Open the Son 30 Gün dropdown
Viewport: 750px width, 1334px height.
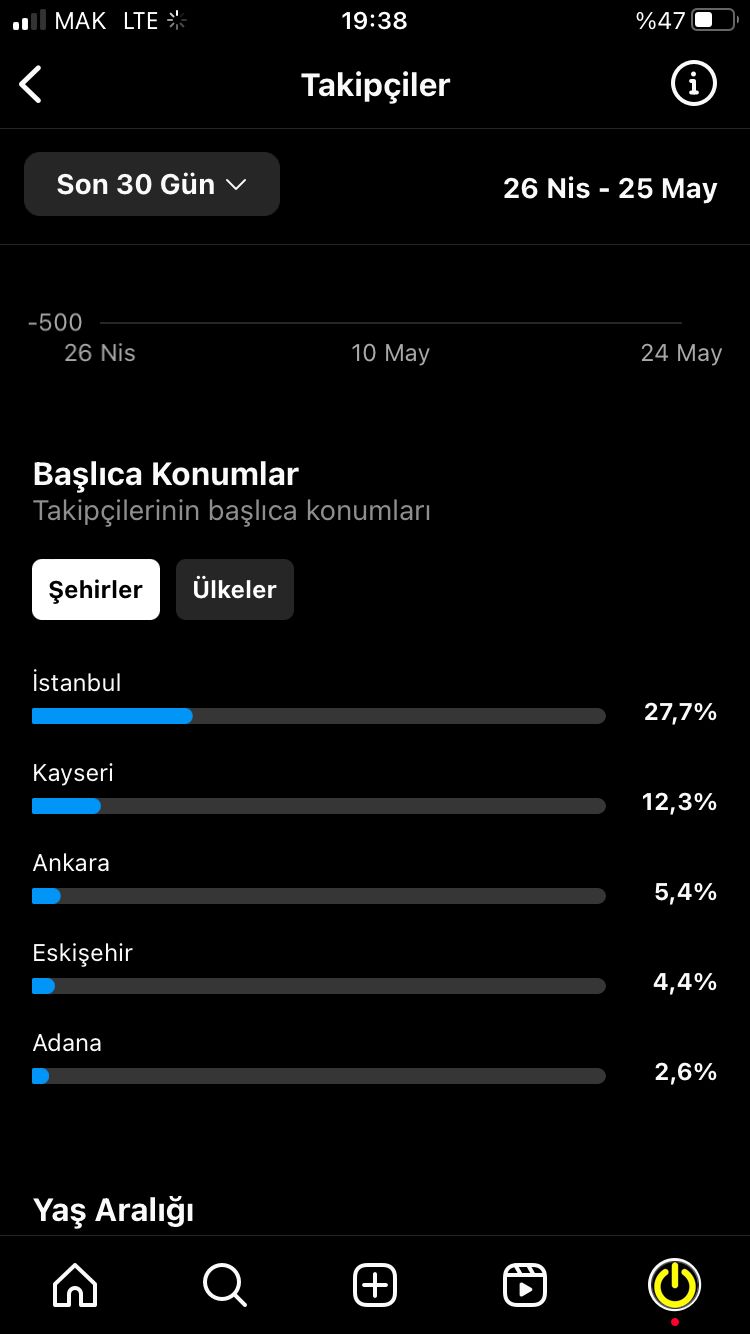152,184
